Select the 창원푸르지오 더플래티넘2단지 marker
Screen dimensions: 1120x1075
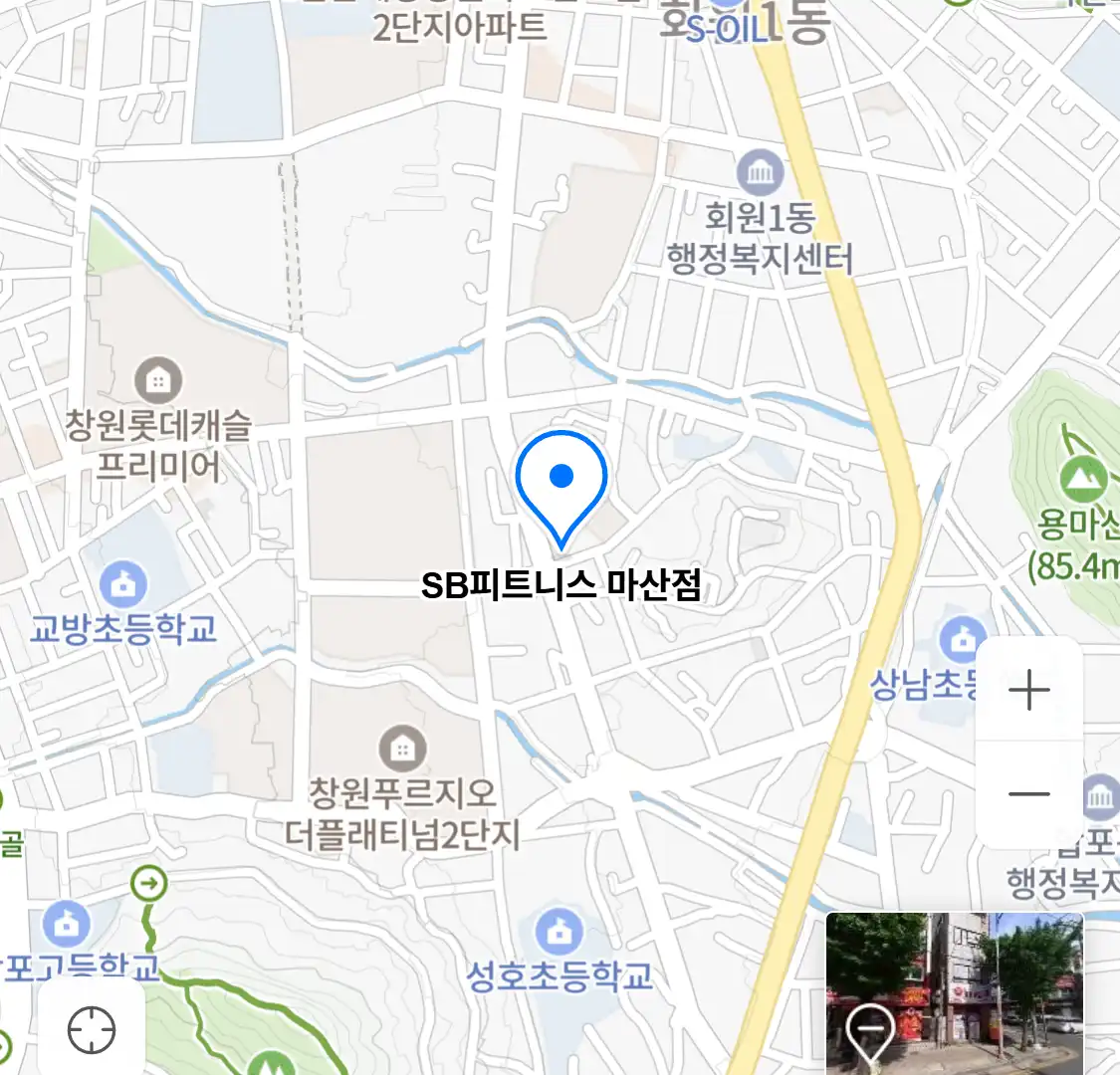402,749
